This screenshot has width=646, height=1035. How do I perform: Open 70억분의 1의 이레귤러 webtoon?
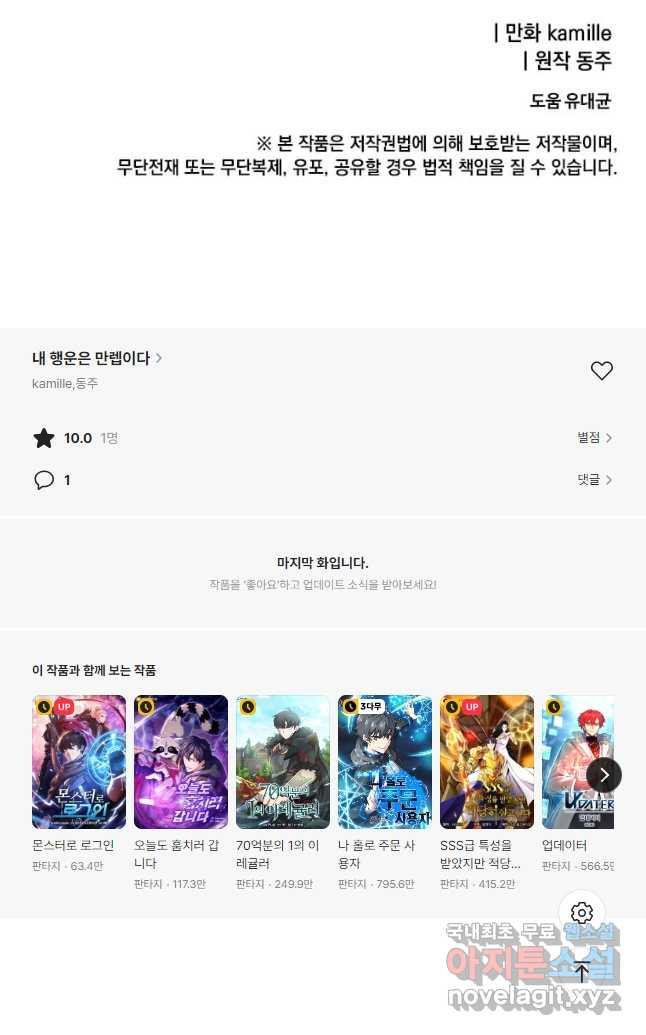coord(283,762)
